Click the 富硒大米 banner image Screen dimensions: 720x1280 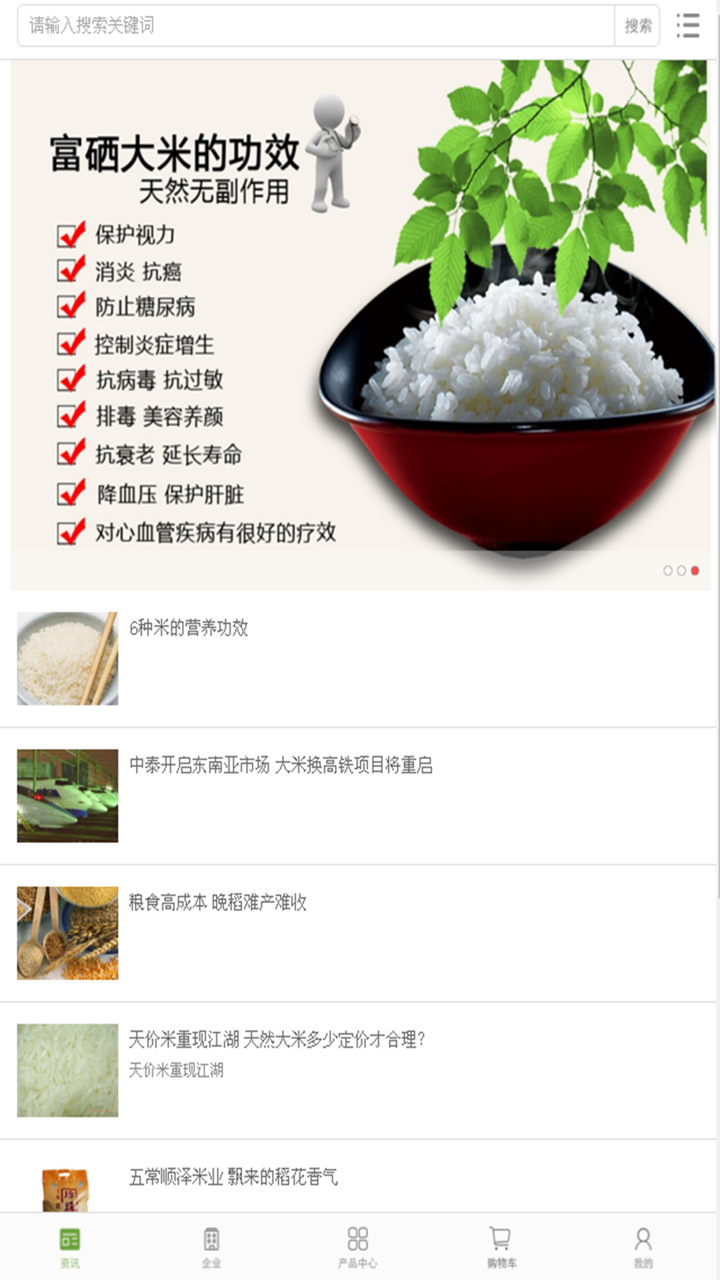pyautogui.click(x=360, y=320)
